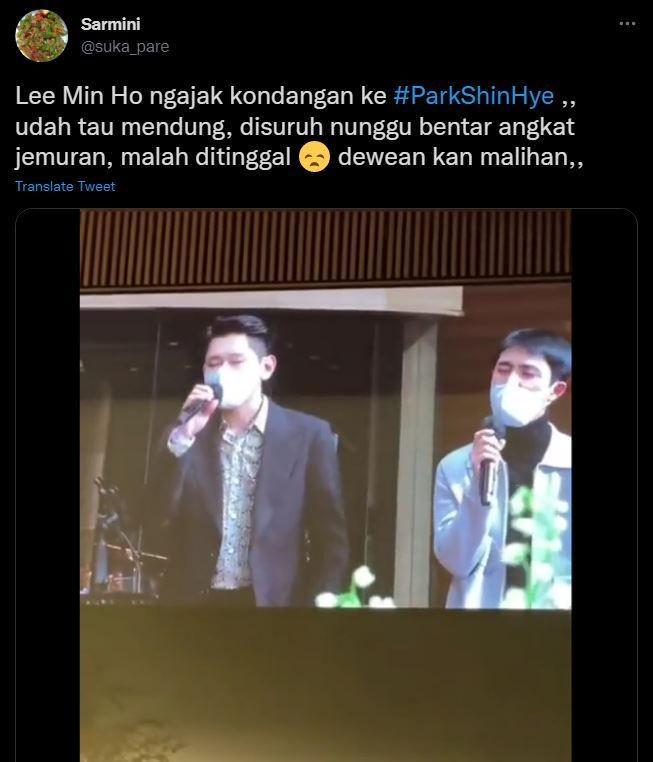Open the Sarmini display name

tap(107, 24)
